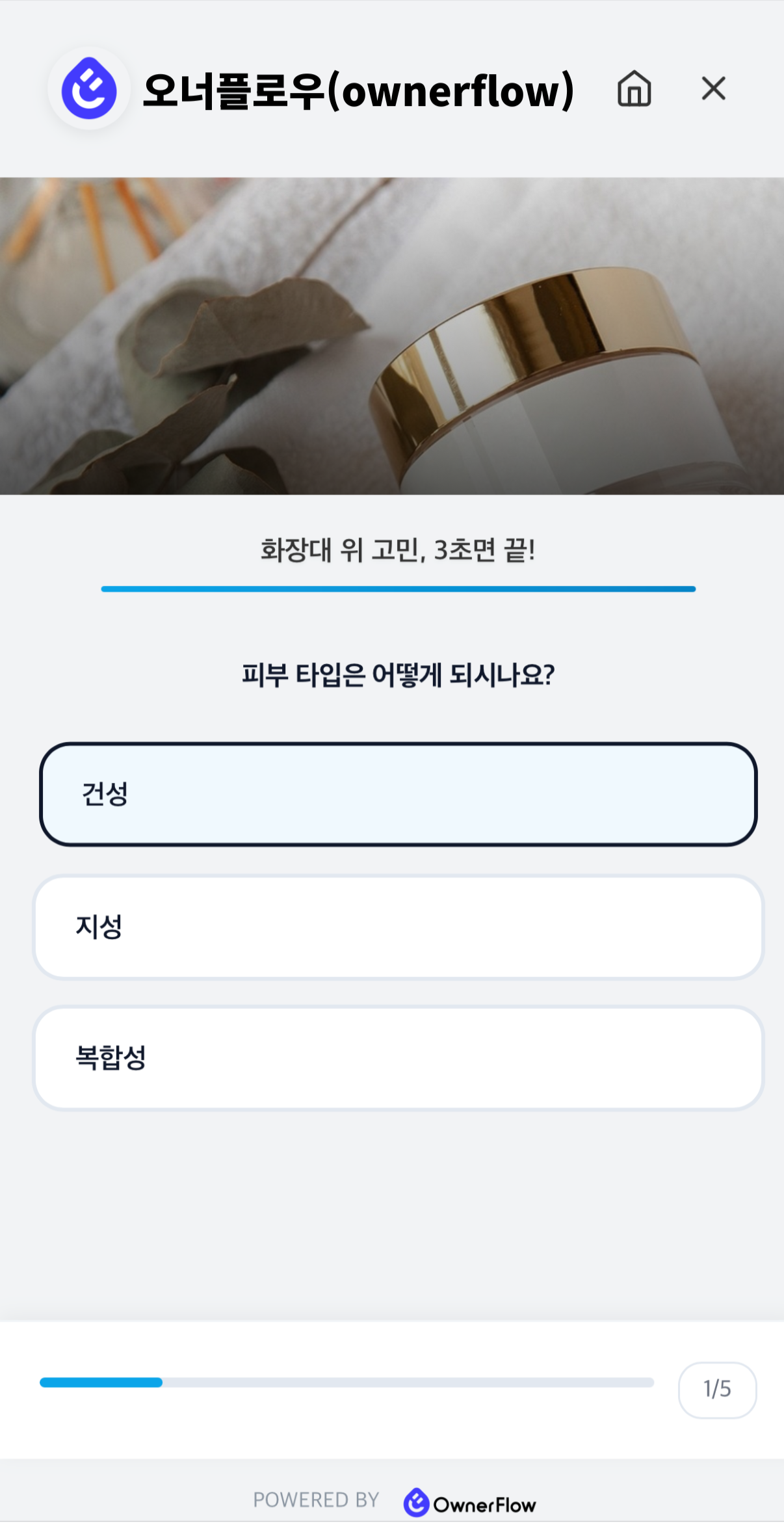Select the 건성 skin type option
The height and width of the screenshot is (1523, 784).
click(398, 794)
